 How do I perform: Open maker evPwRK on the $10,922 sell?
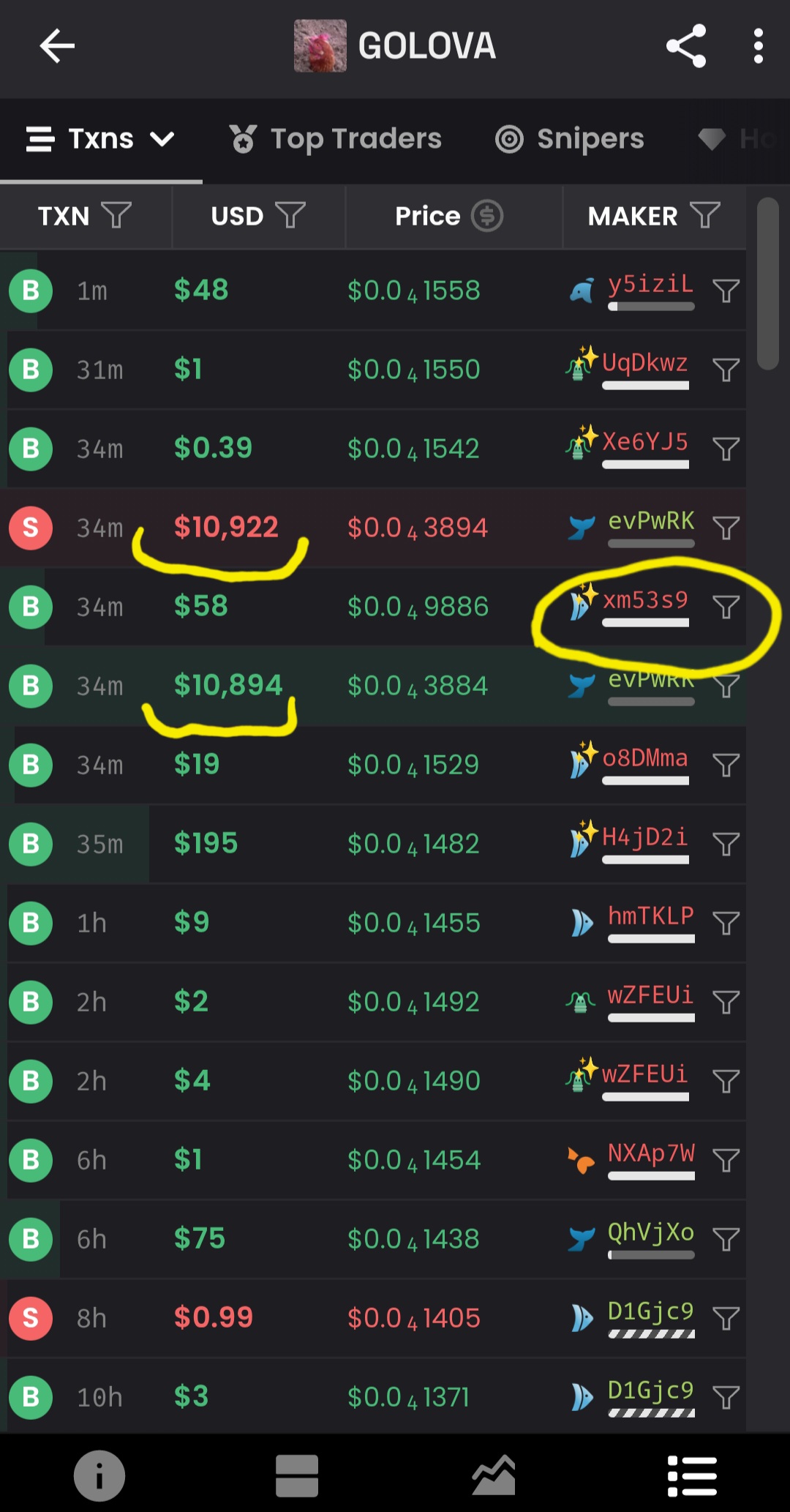click(x=651, y=521)
